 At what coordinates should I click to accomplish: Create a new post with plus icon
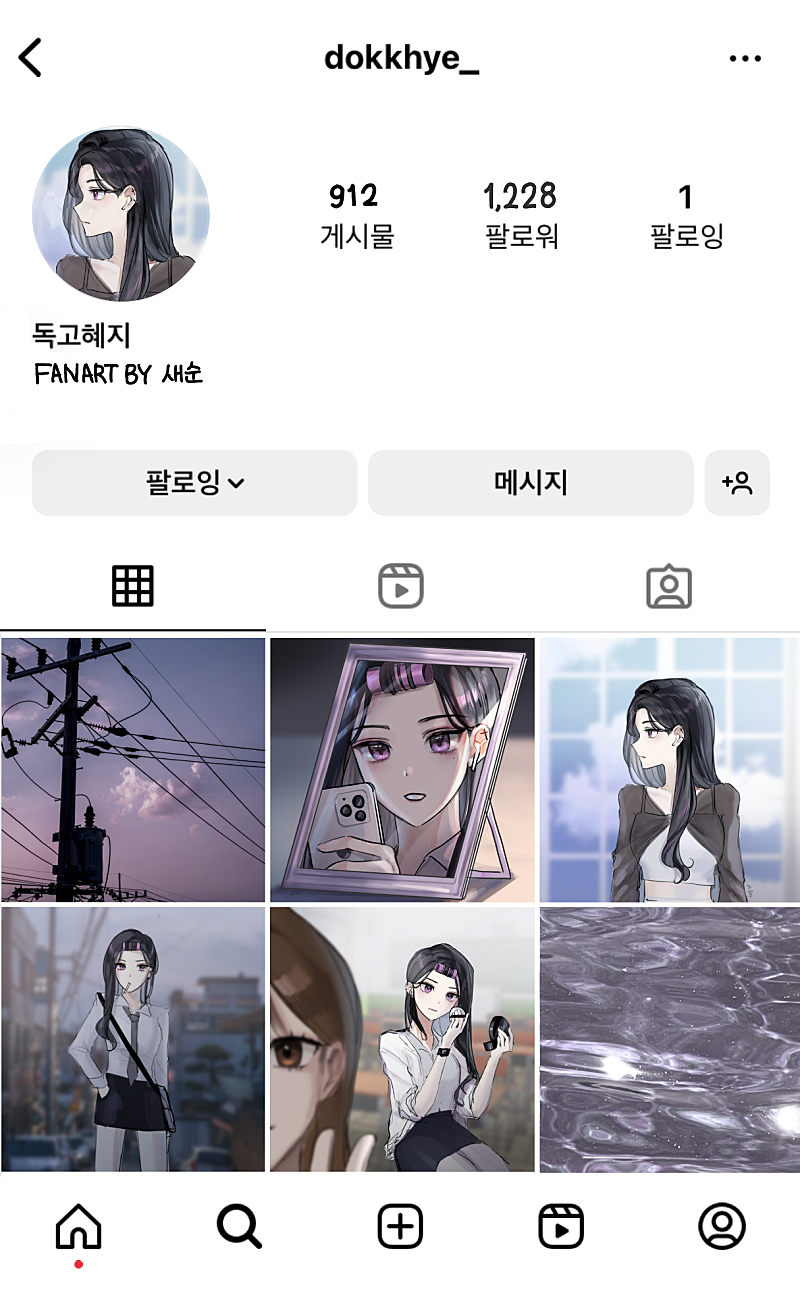400,1226
